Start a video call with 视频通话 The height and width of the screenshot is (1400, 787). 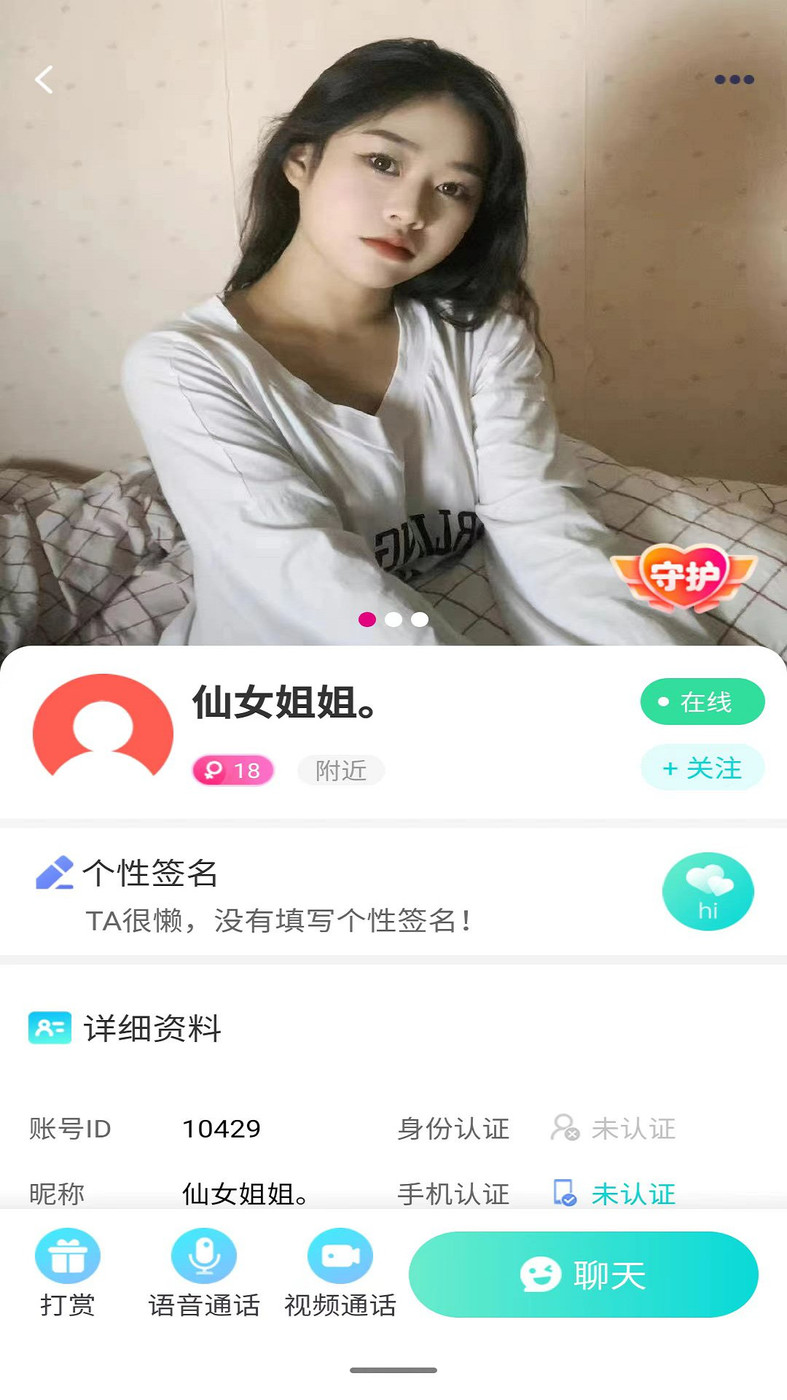(x=340, y=1271)
